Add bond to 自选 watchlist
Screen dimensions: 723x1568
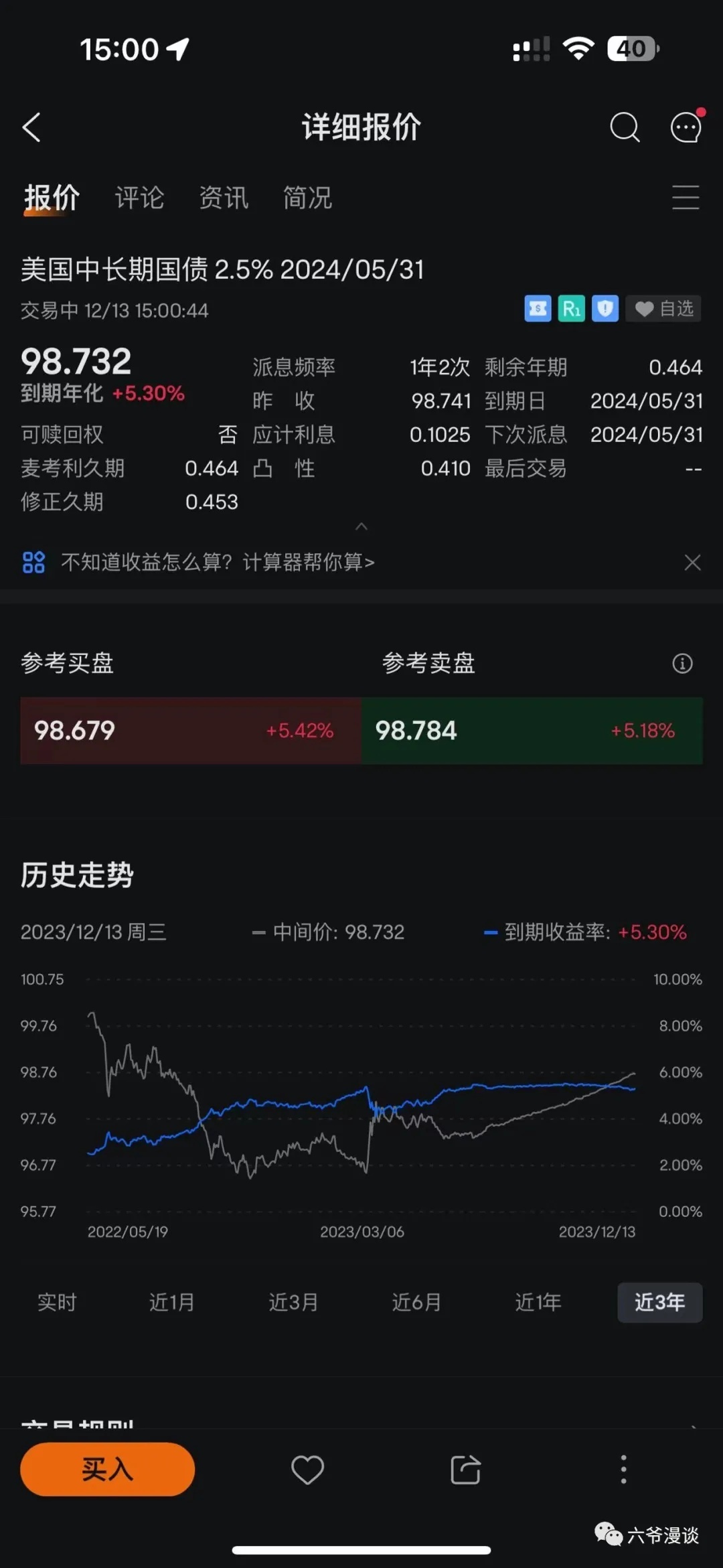[663, 309]
